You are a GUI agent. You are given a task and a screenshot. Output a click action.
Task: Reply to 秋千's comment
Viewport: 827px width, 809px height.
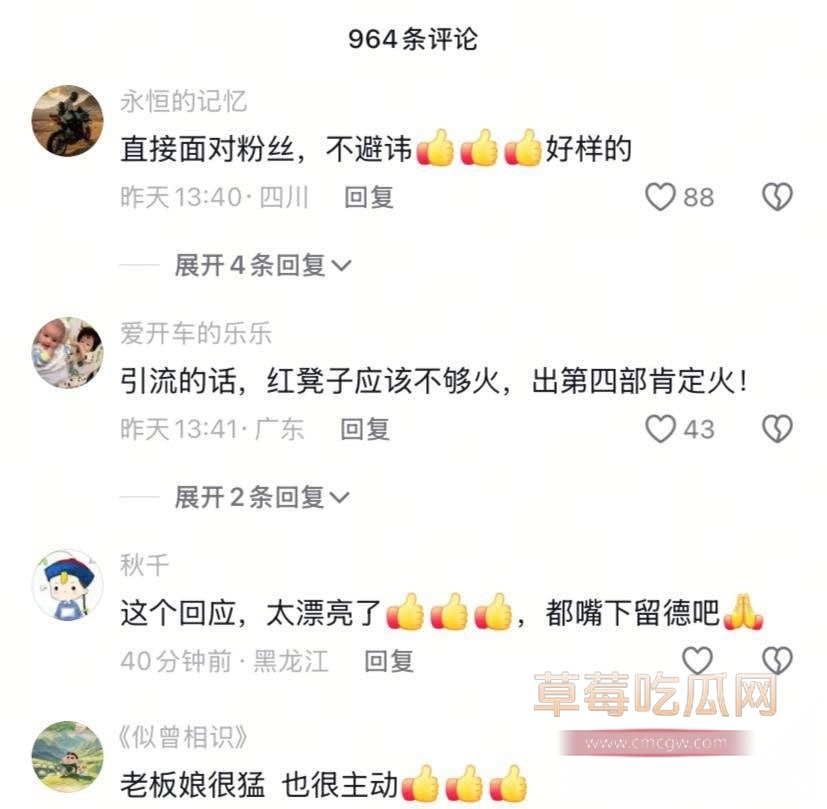tap(389, 661)
